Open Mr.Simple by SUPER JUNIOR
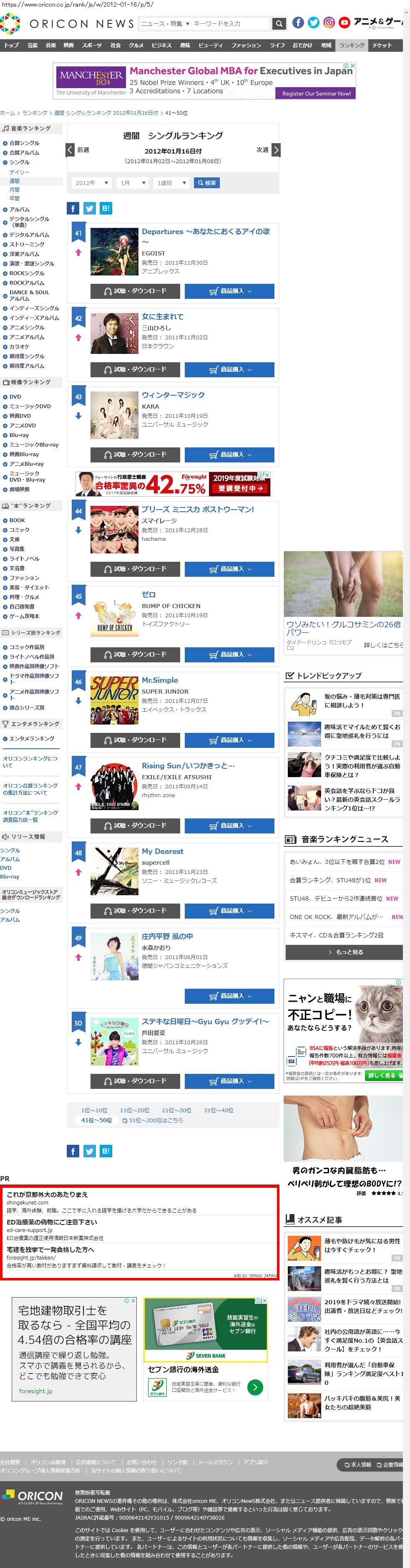This screenshot has height=1568, width=410. [x=159, y=681]
